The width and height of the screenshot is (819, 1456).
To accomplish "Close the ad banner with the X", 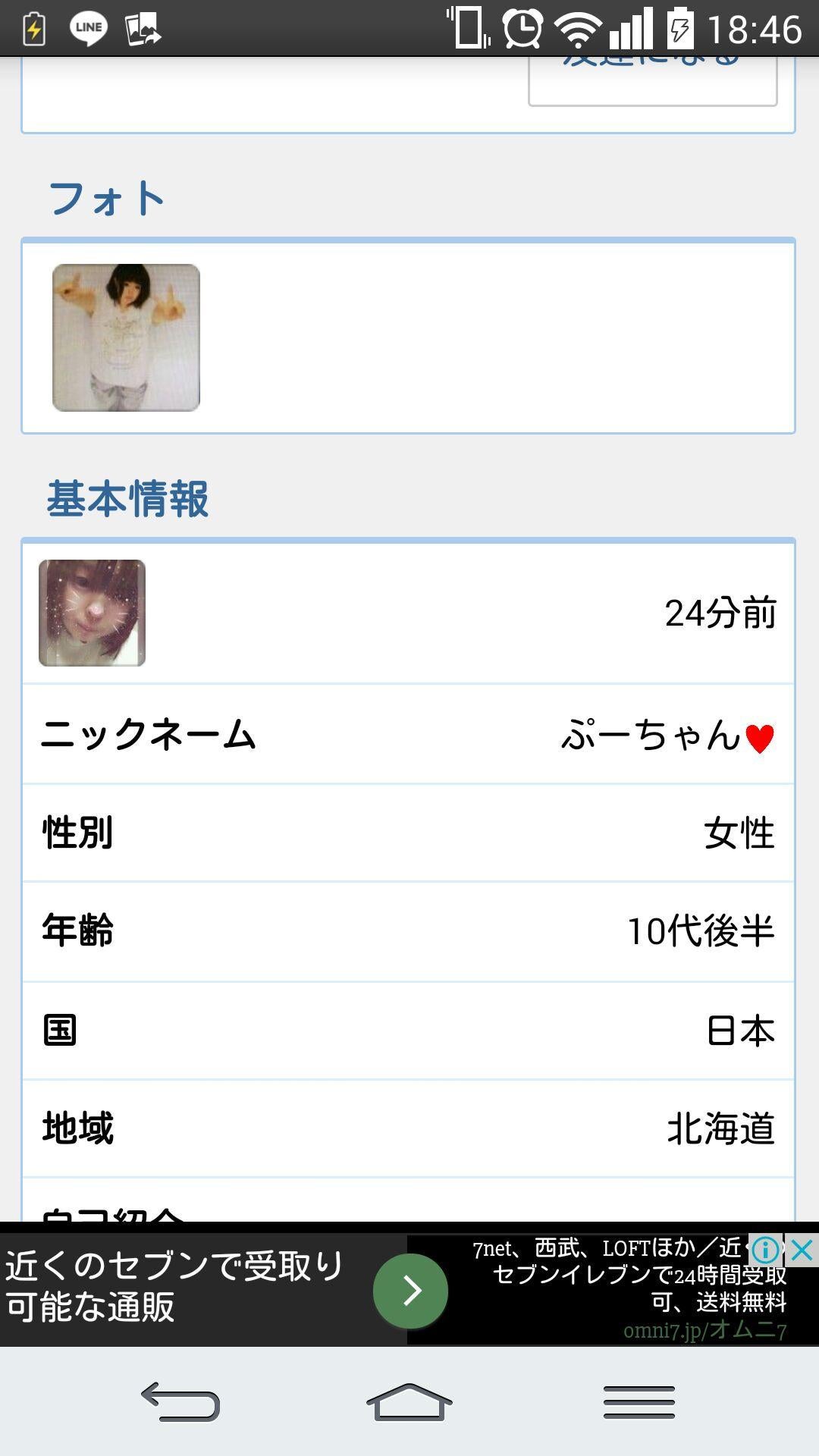I will (x=802, y=1250).
